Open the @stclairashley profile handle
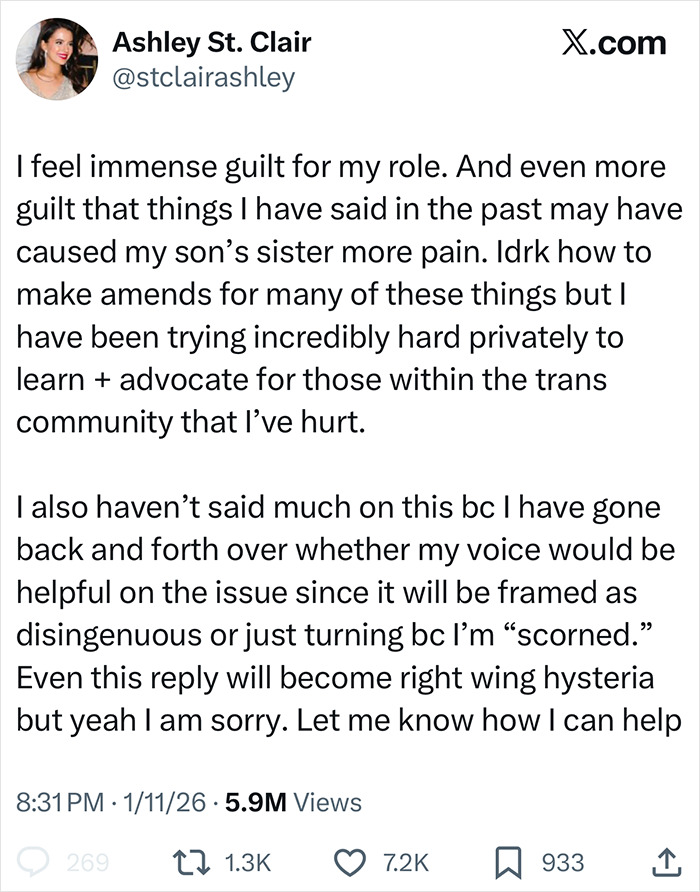700x892 pixels. click(204, 77)
